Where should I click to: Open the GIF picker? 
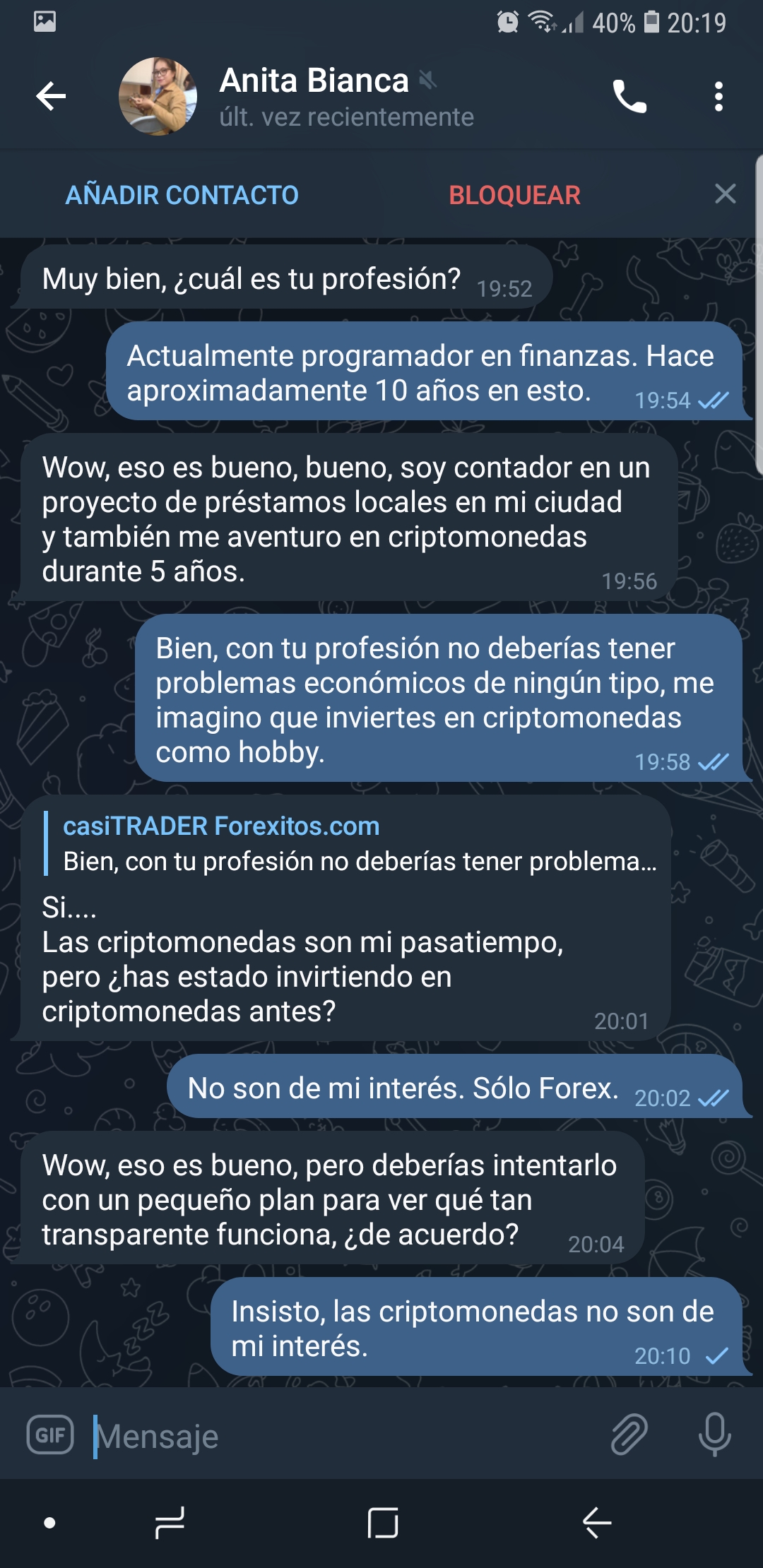(50, 1435)
